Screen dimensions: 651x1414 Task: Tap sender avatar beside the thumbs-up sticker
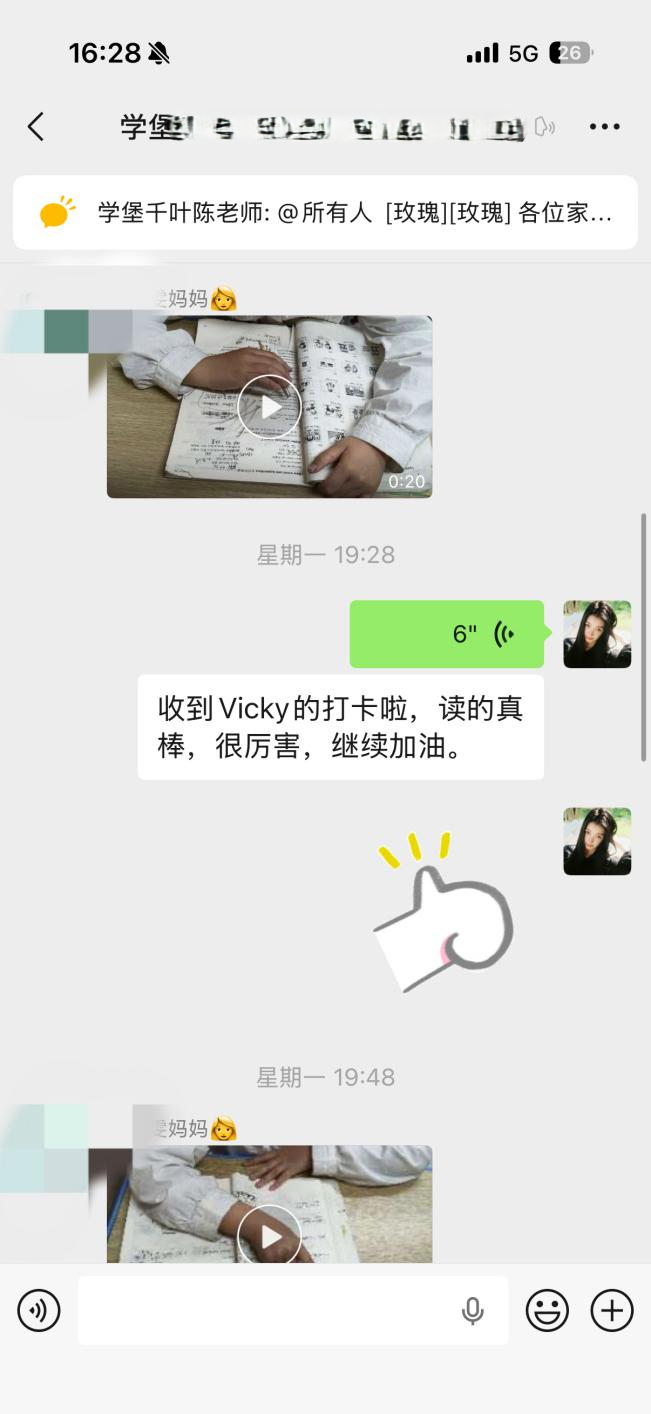coord(597,841)
